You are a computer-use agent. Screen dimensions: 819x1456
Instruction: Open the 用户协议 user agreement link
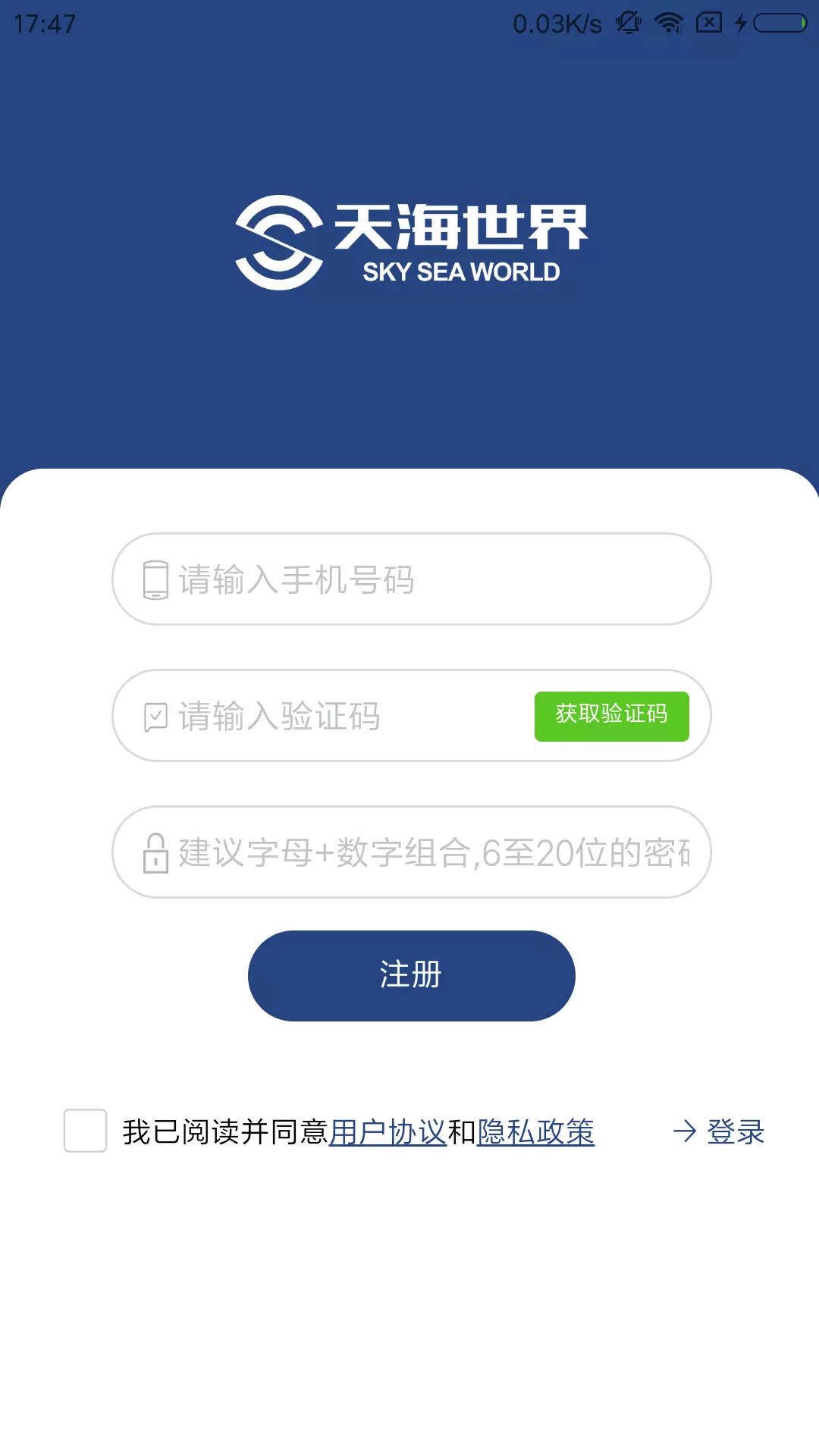388,1132
